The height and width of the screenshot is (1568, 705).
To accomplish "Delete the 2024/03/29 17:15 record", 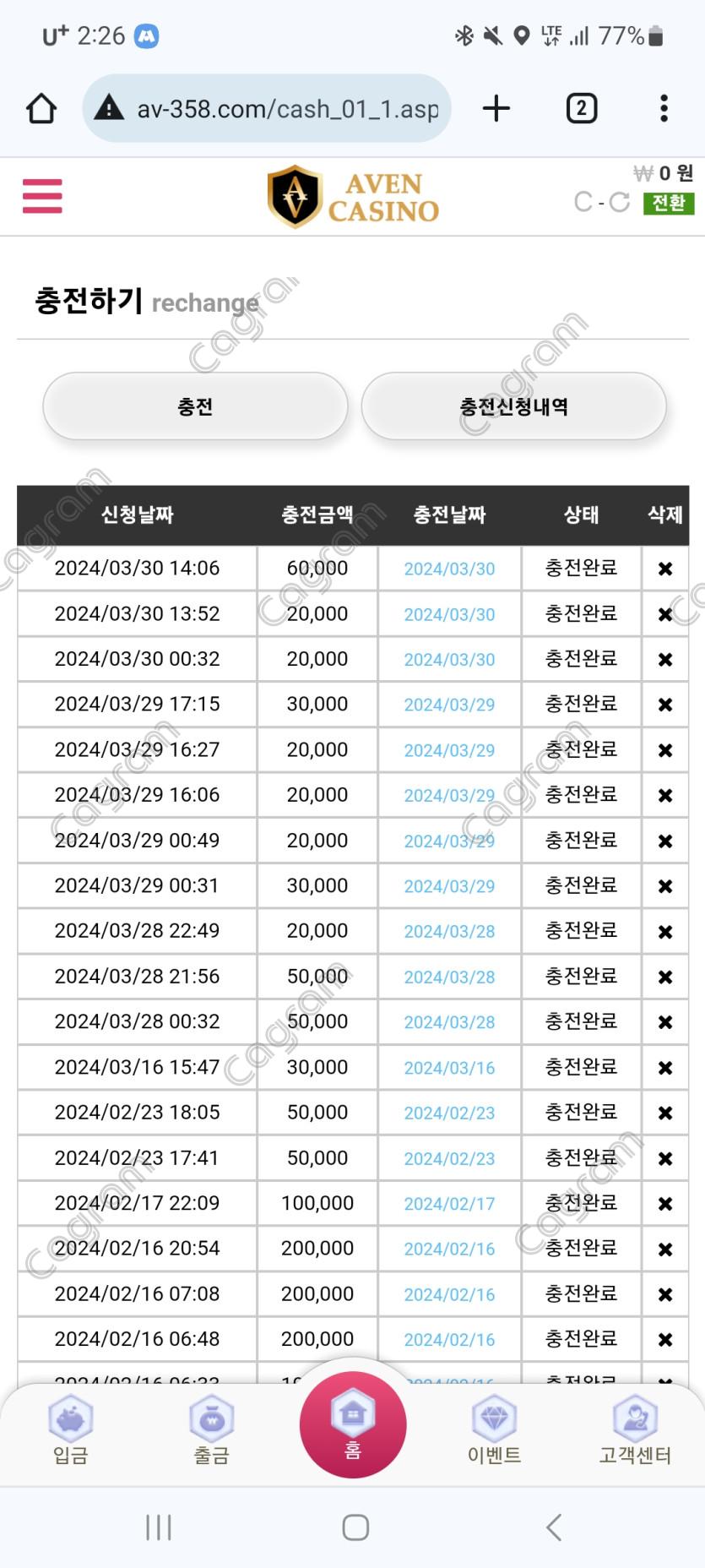I will click(x=665, y=705).
